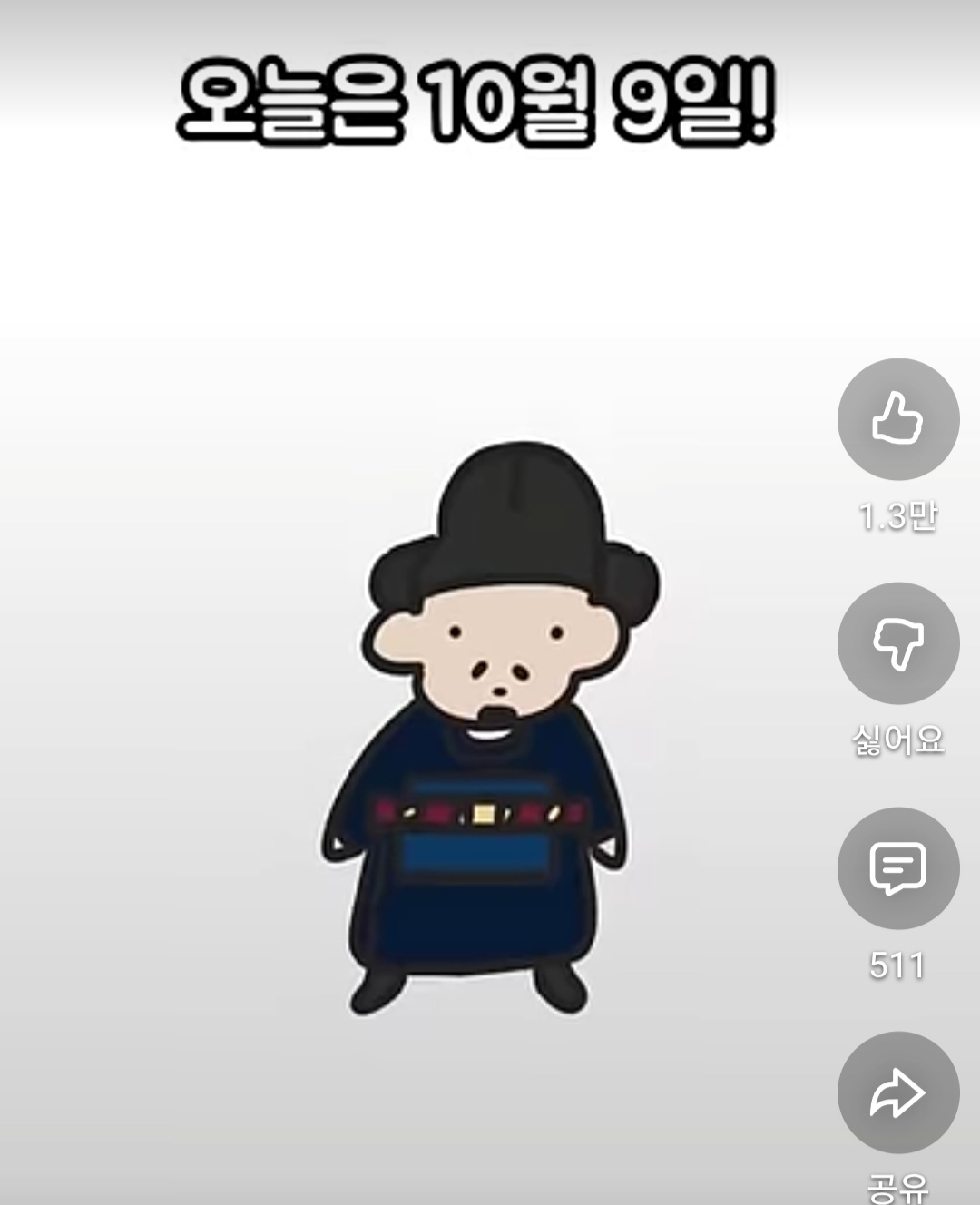This screenshot has height=1205, width=980.
Task: Click the 싫어요 text label
Action: (x=898, y=741)
